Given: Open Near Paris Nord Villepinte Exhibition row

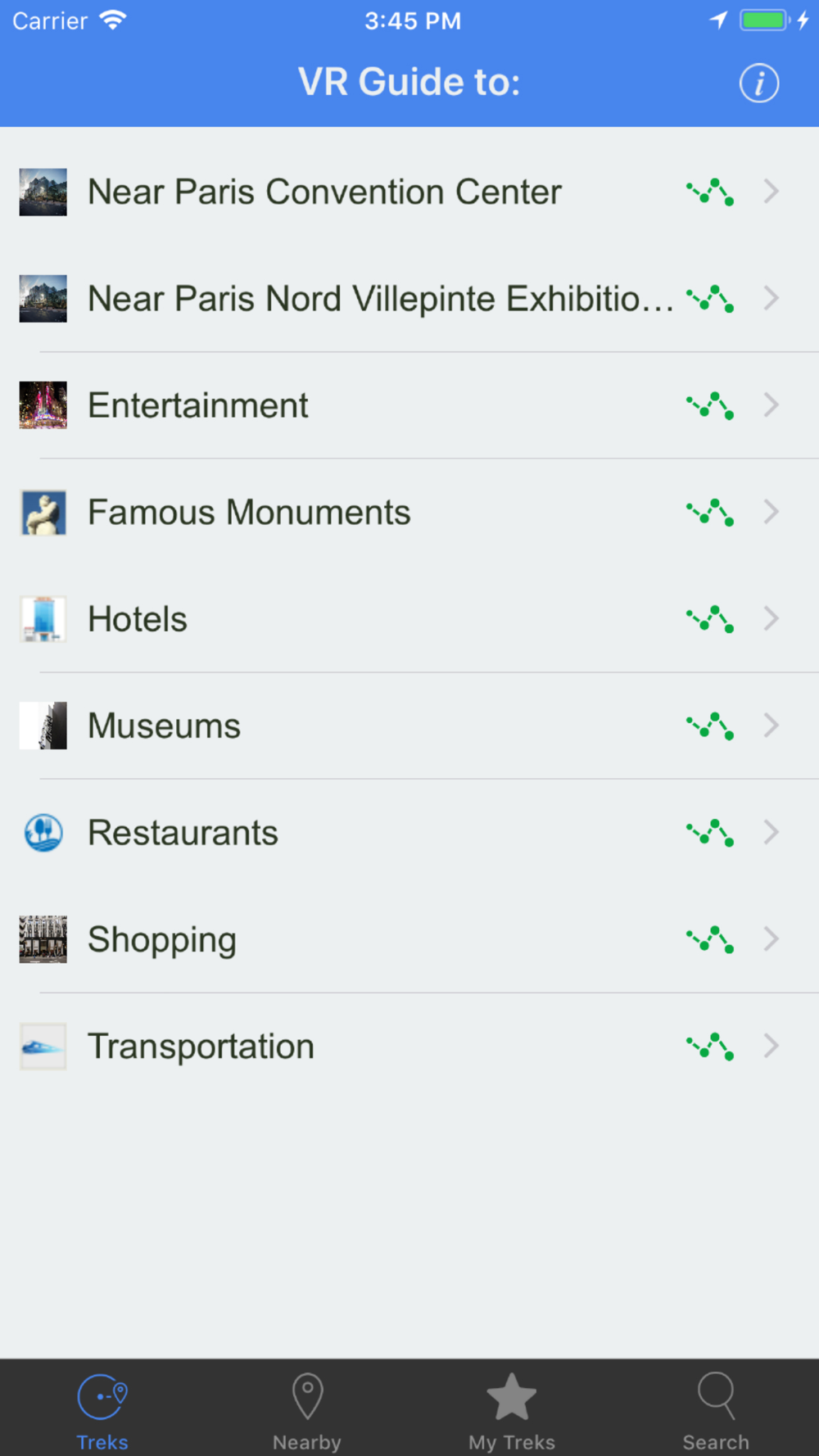Looking at the screenshot, I should click(409, 298).
